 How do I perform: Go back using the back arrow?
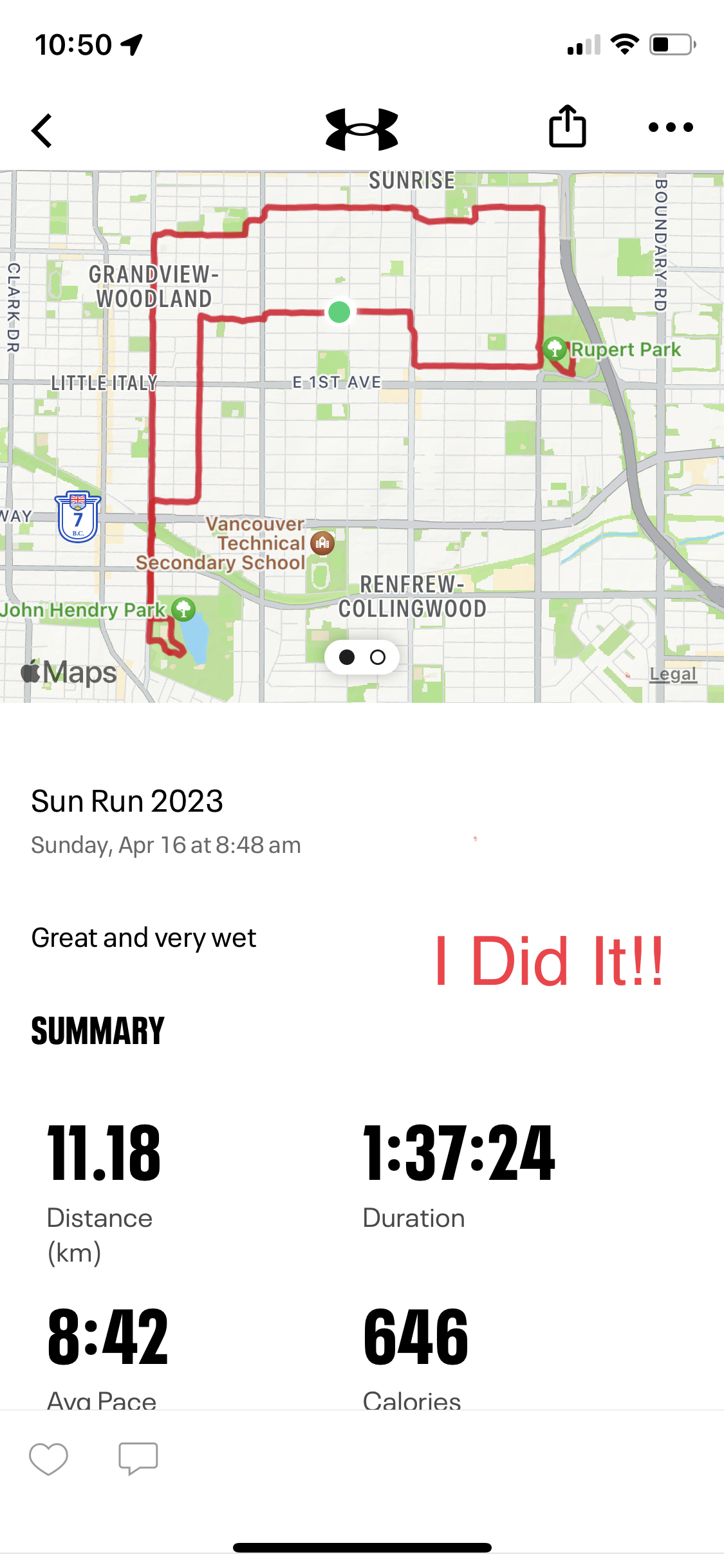[x=42, y=131]
